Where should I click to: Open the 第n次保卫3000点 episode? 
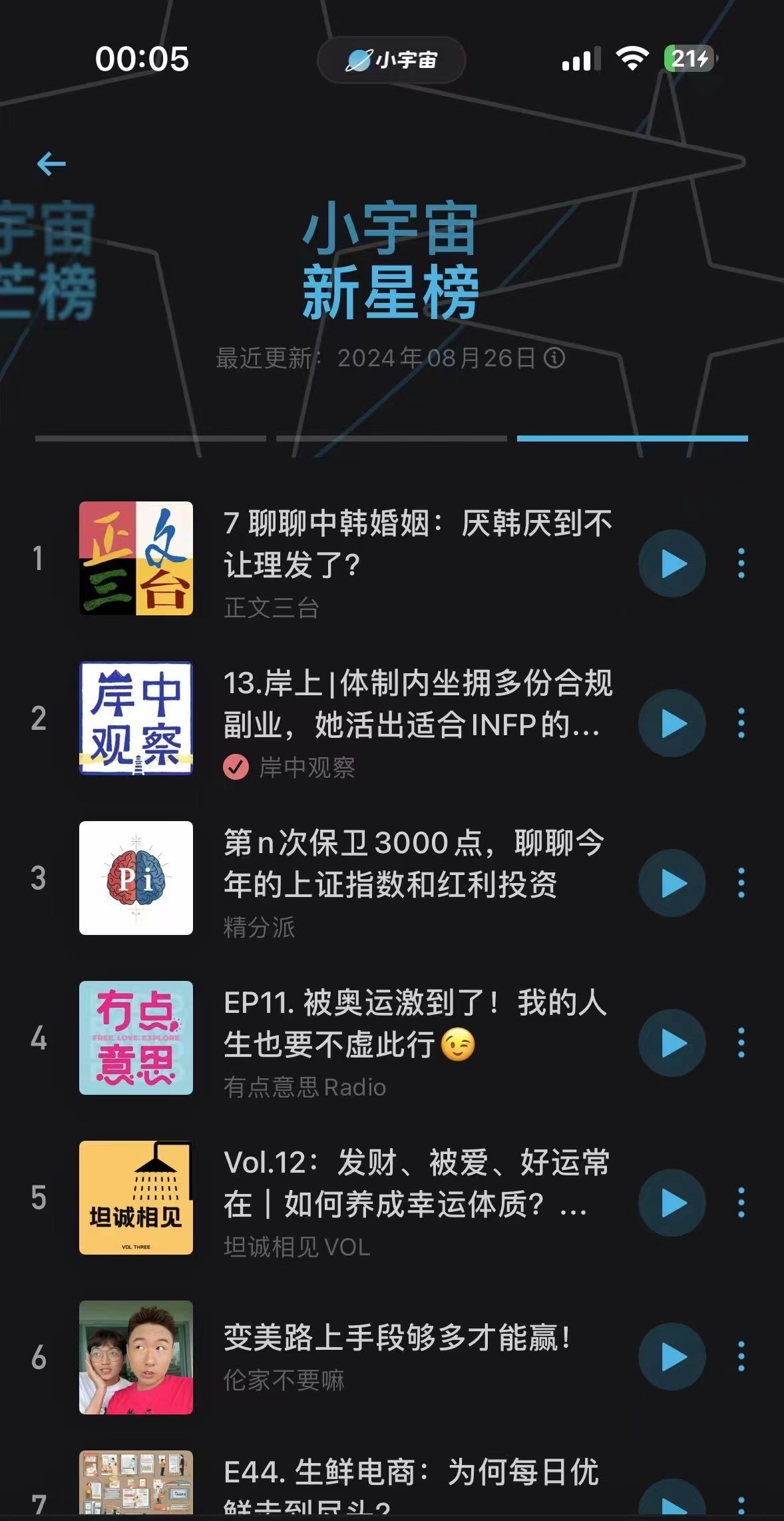pyautogui.click(x=413, y=864)
